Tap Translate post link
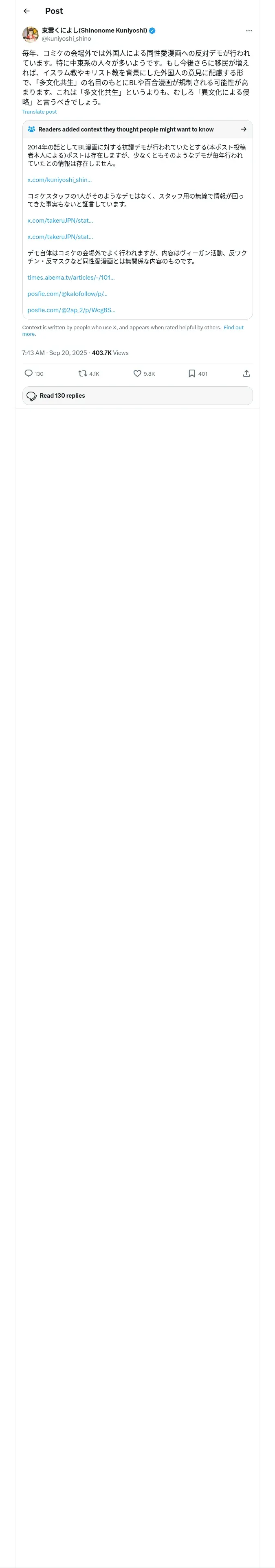275x1568 pixels. tap(40, 112)
